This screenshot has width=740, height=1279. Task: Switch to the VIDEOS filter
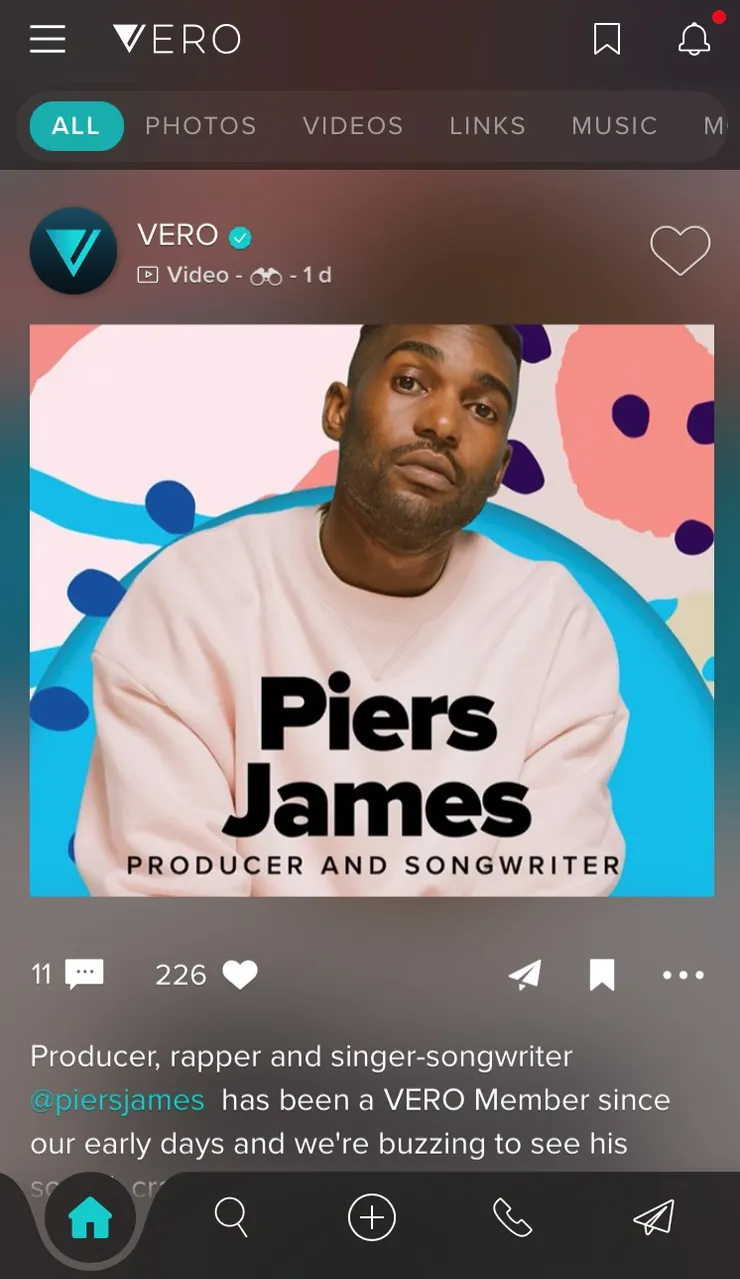pyautogui.click(x=353, y=126)
